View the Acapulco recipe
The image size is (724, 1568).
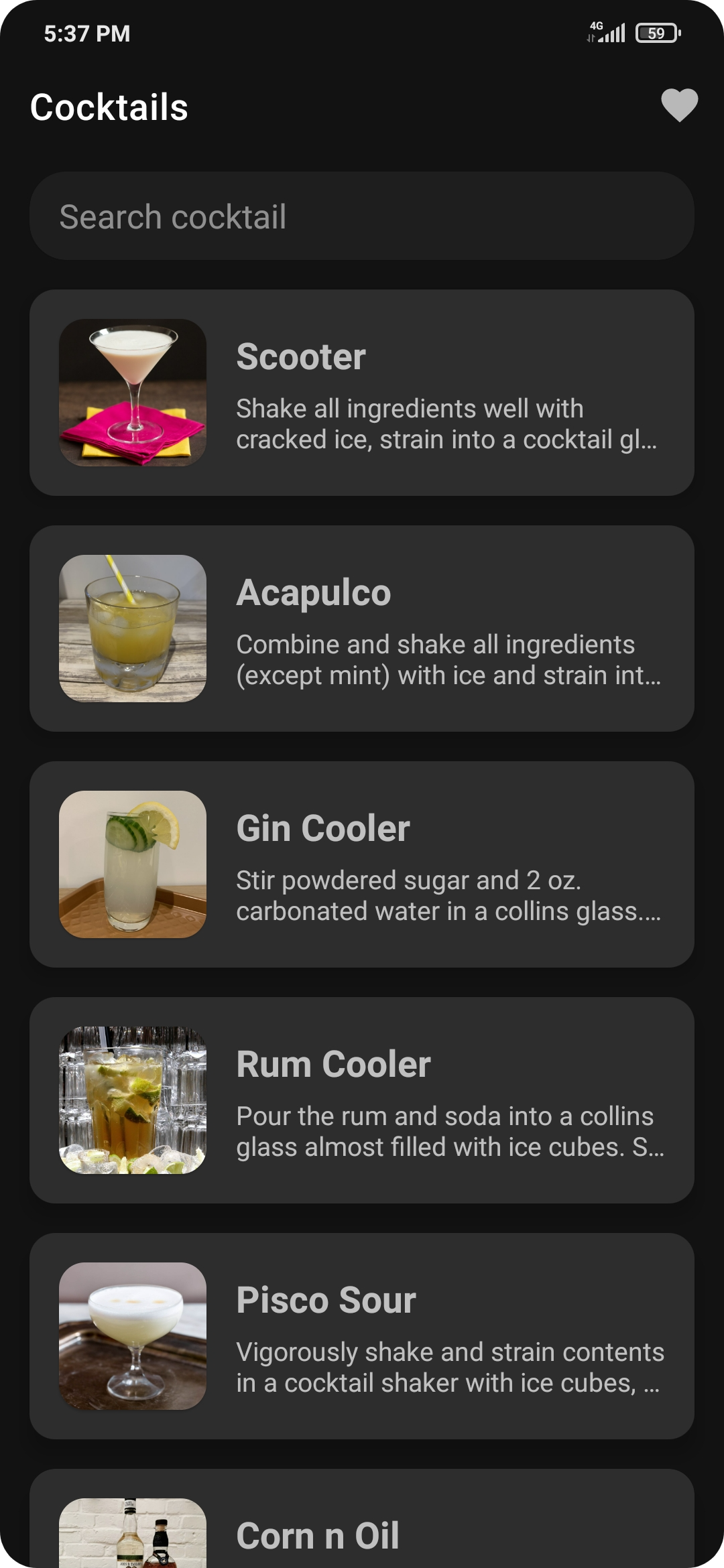click(x=362, y=629)
